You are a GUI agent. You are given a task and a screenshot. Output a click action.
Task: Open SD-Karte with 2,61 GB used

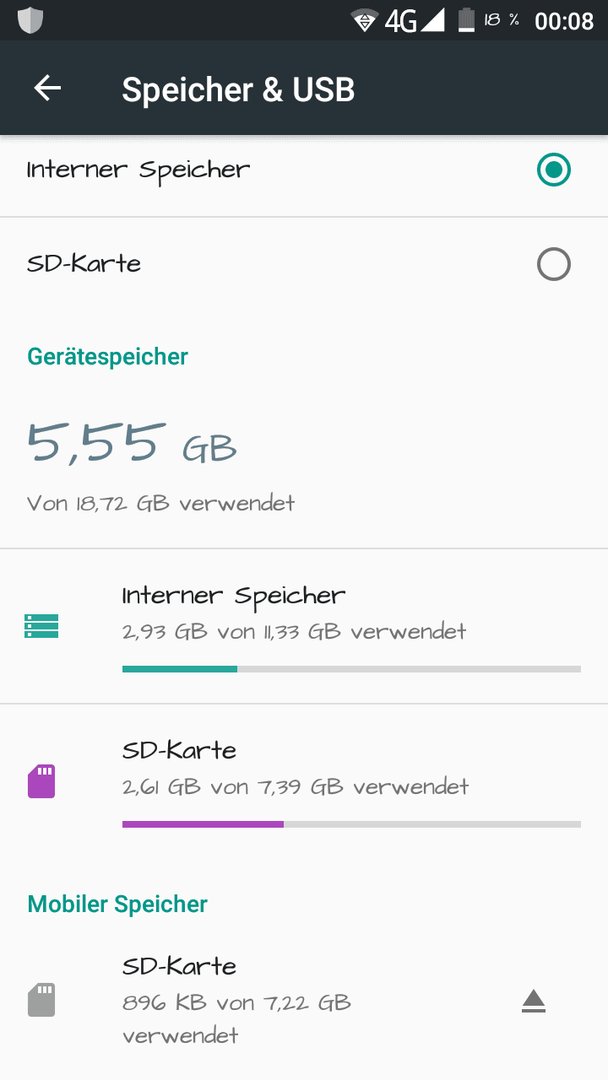click(x=304, y=782)
